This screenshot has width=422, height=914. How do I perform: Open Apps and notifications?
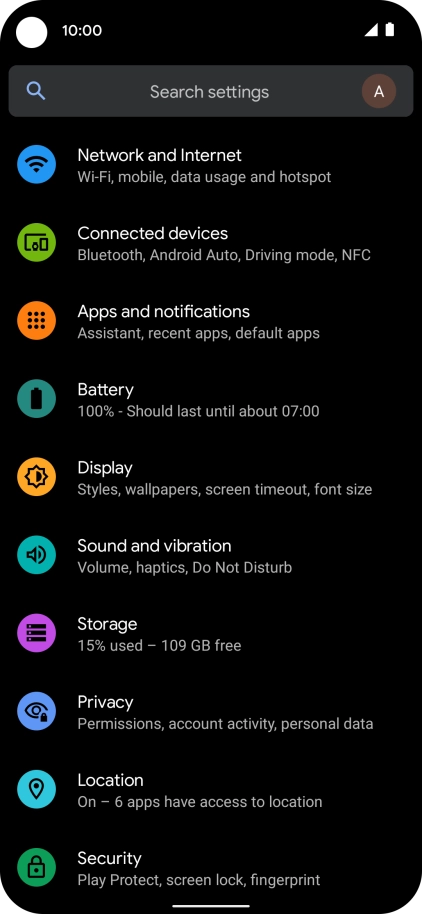tap(211, 321)
